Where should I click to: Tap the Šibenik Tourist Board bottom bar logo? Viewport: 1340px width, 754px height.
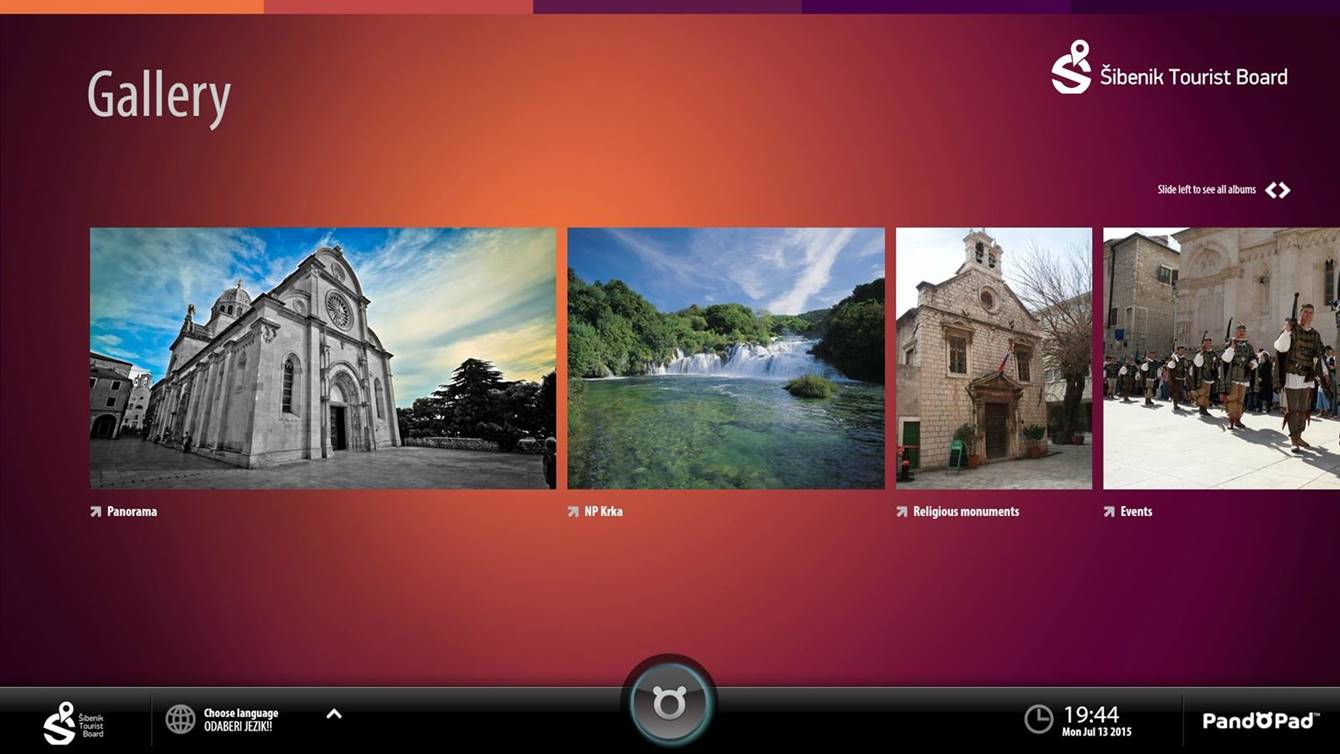[x=74, y=721]
